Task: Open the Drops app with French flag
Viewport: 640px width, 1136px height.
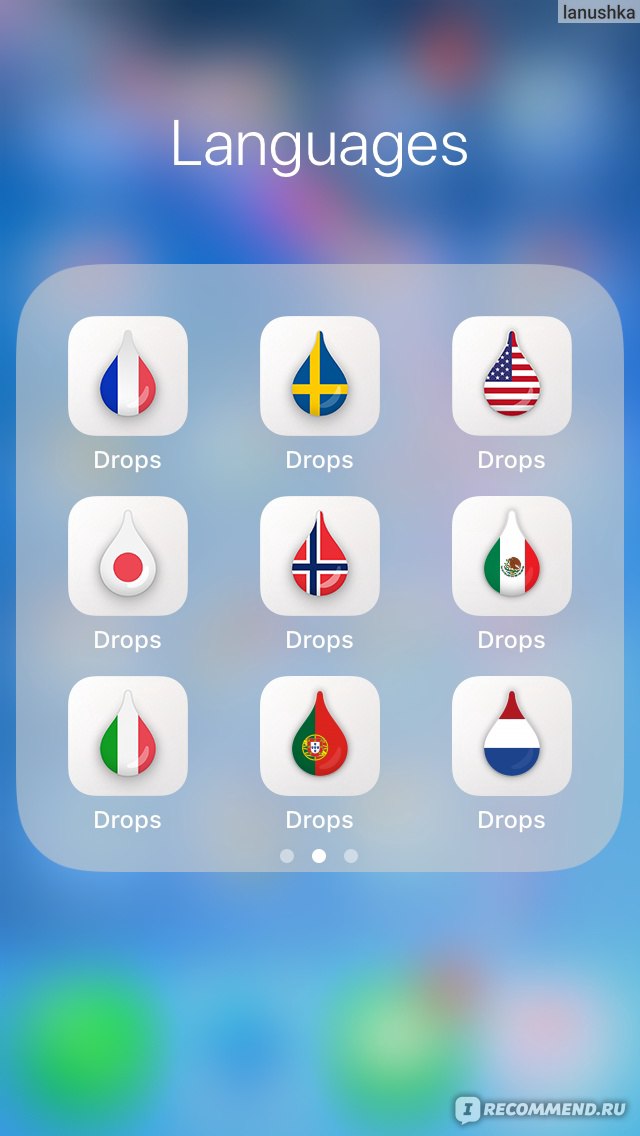Action: (128, 375)
